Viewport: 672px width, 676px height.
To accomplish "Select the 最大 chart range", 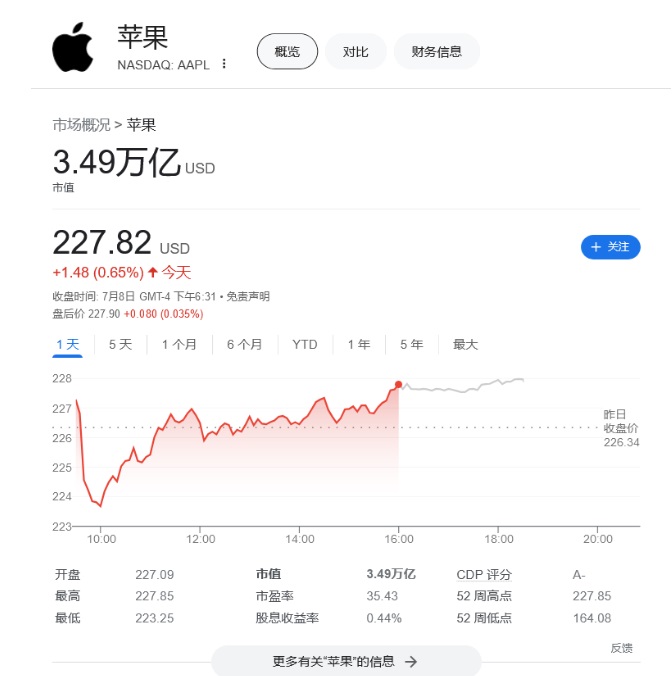I will point(466,344).
